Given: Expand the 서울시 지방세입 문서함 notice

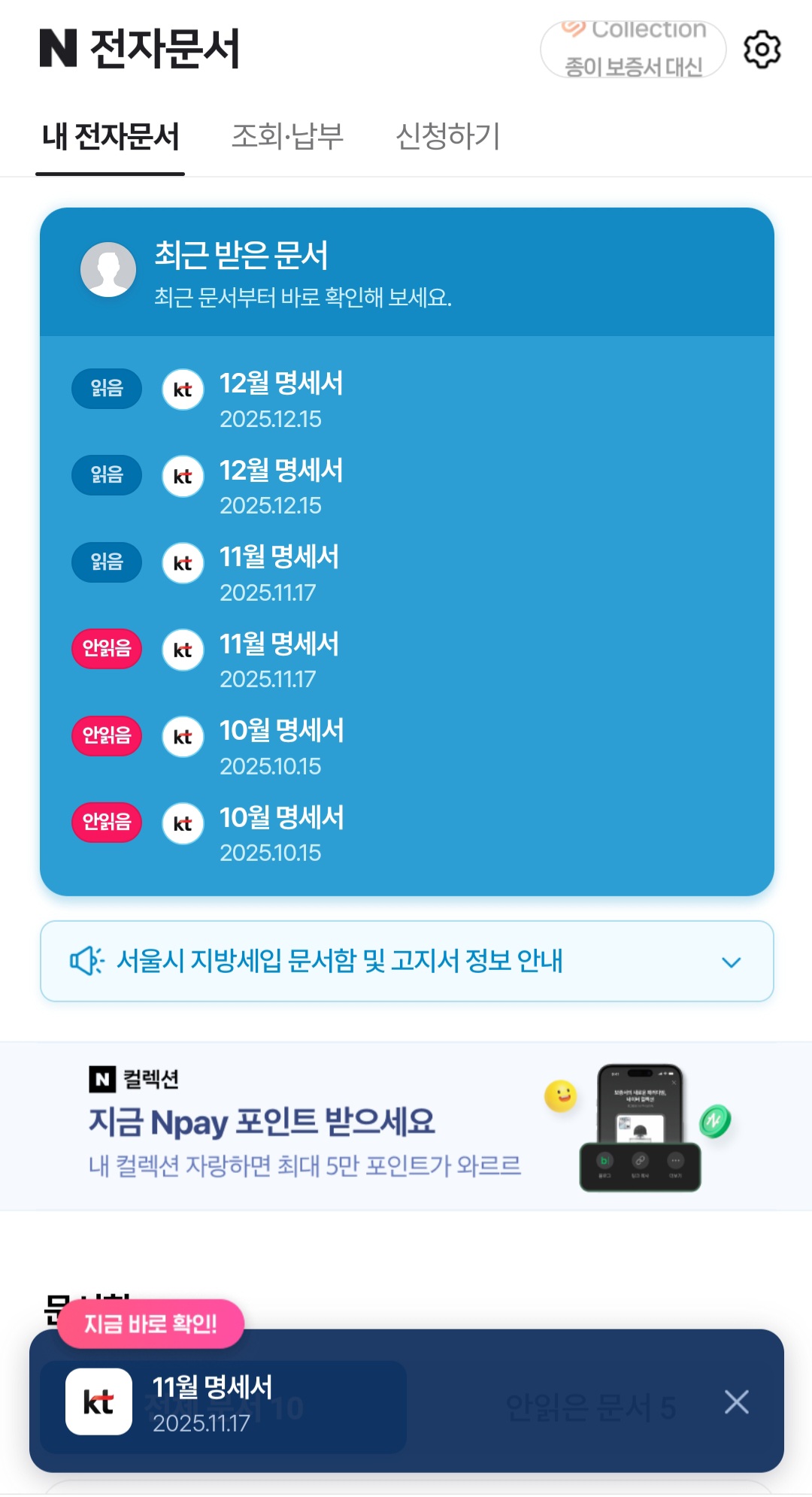Looking at the screenshot, I should click(406, 961).
